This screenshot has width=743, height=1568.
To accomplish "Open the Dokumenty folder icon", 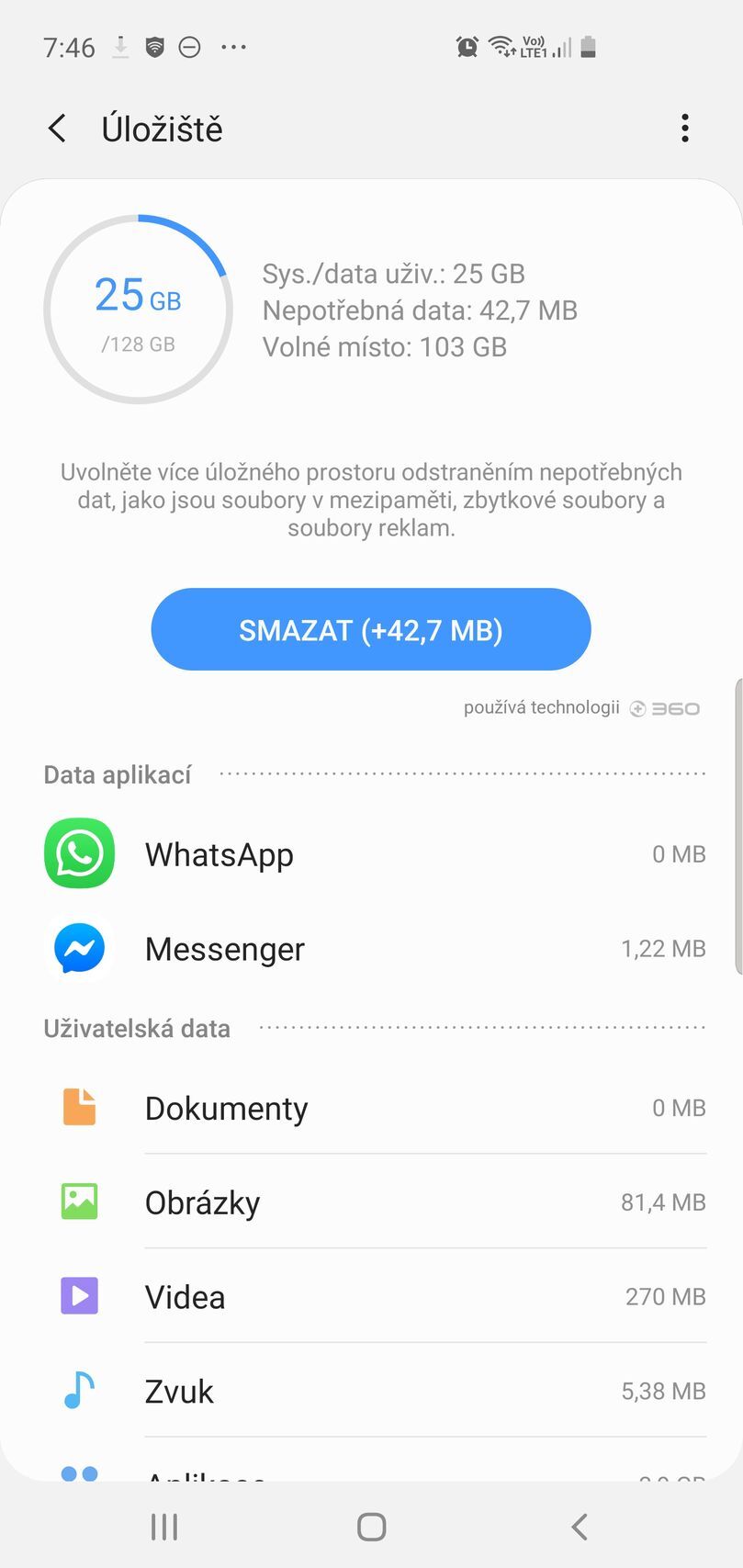I will coord(78,1107).
